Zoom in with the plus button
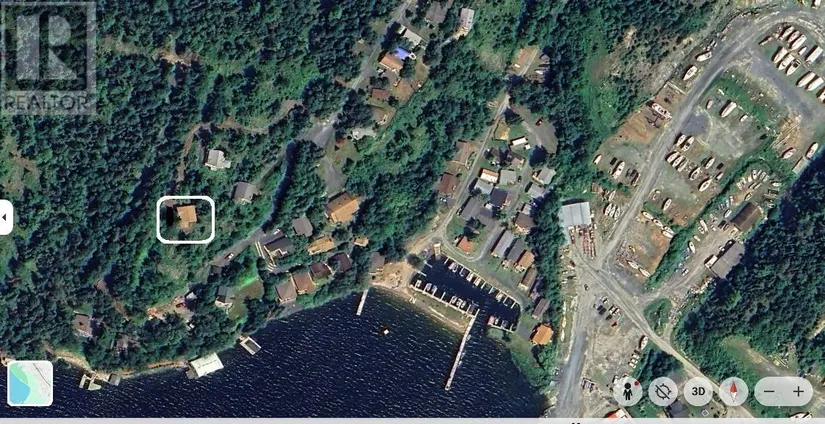Viewport: 825px width, 424px height. click(798, 391)
